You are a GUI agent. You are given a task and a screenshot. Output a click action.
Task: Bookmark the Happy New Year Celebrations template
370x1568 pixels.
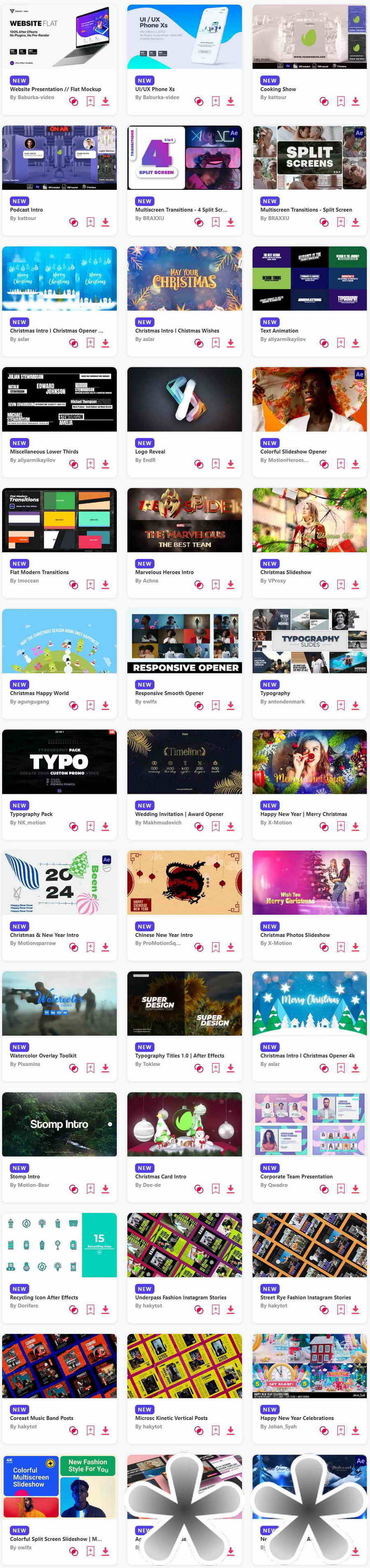point(341,1430)
